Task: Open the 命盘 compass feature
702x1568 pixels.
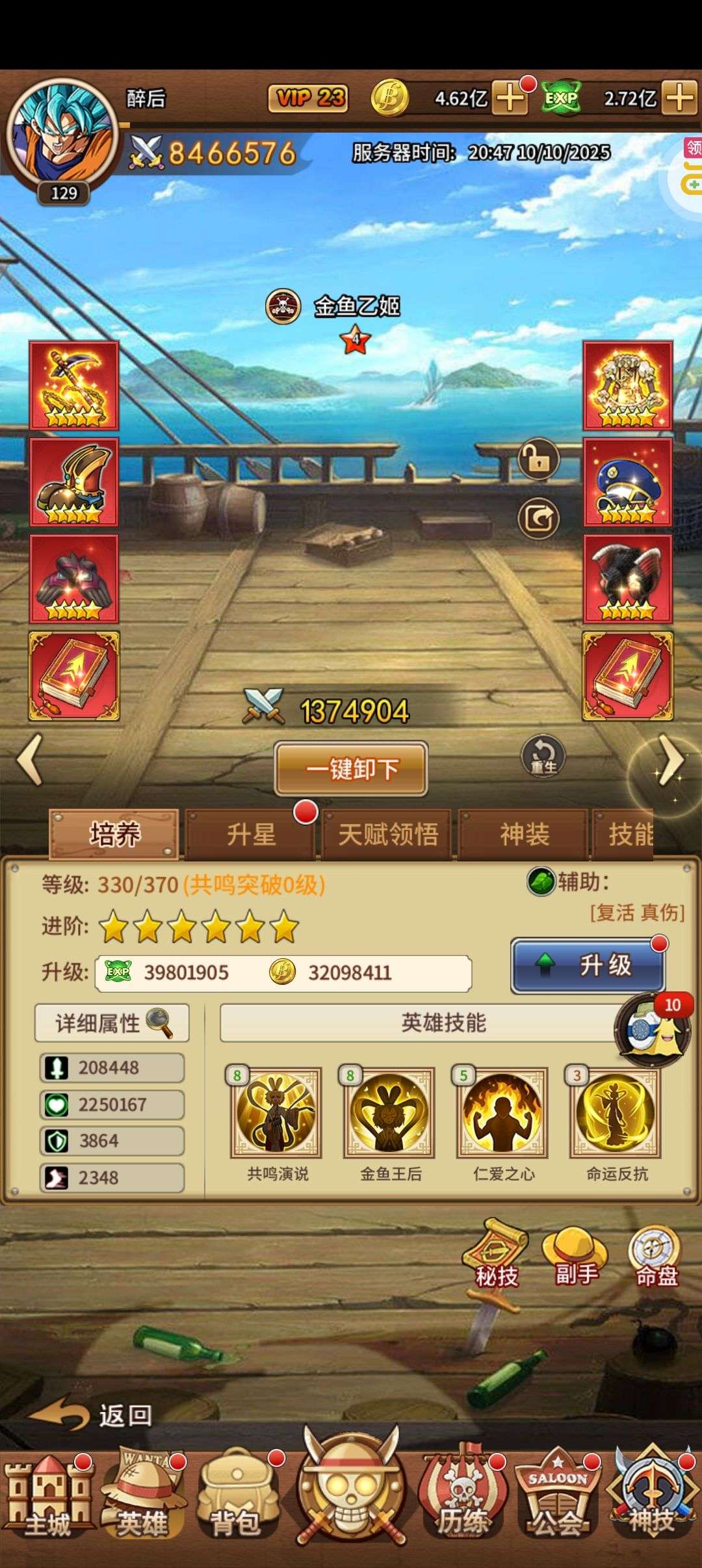Action: (655, 1255)
